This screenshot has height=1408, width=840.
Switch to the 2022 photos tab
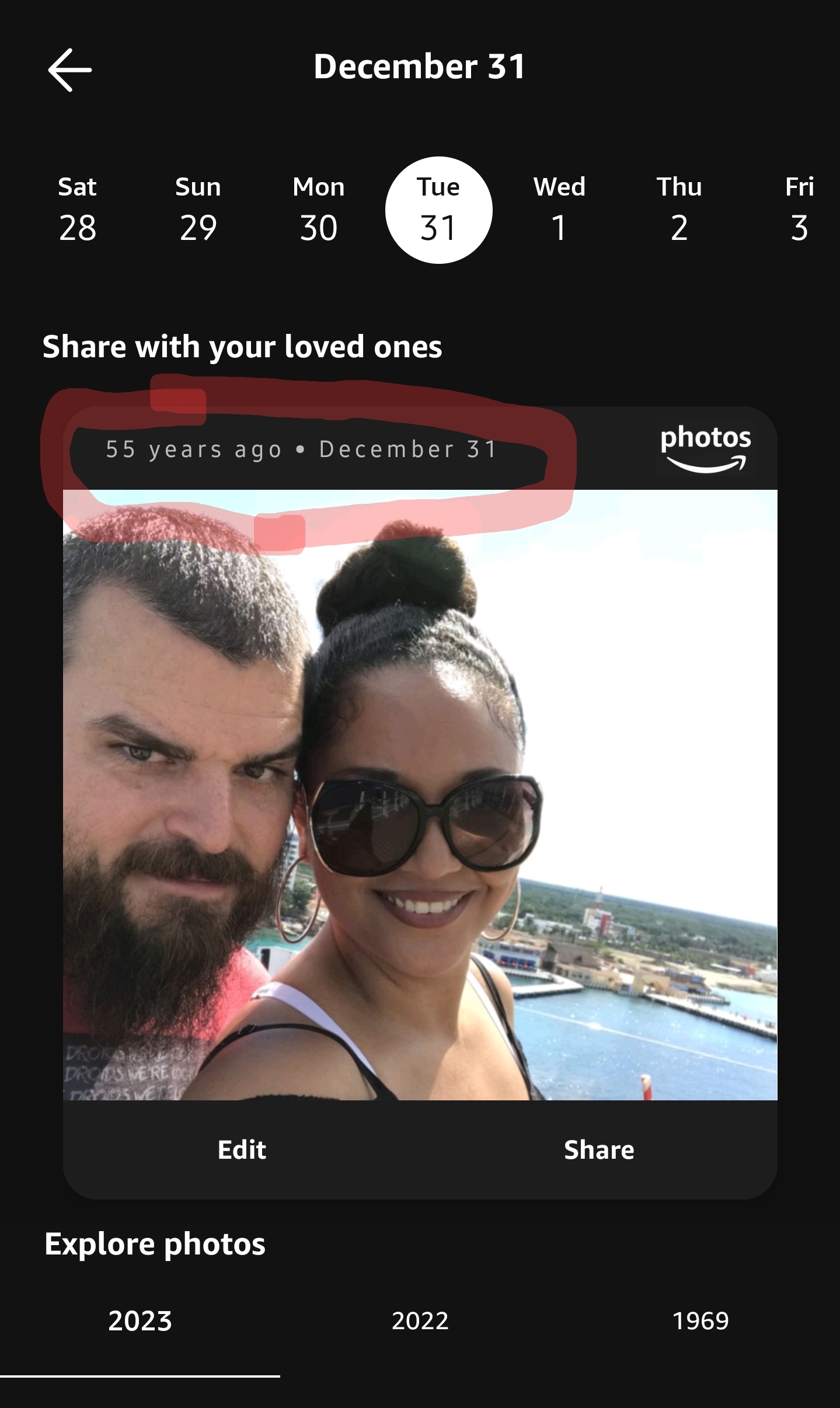420,1321
